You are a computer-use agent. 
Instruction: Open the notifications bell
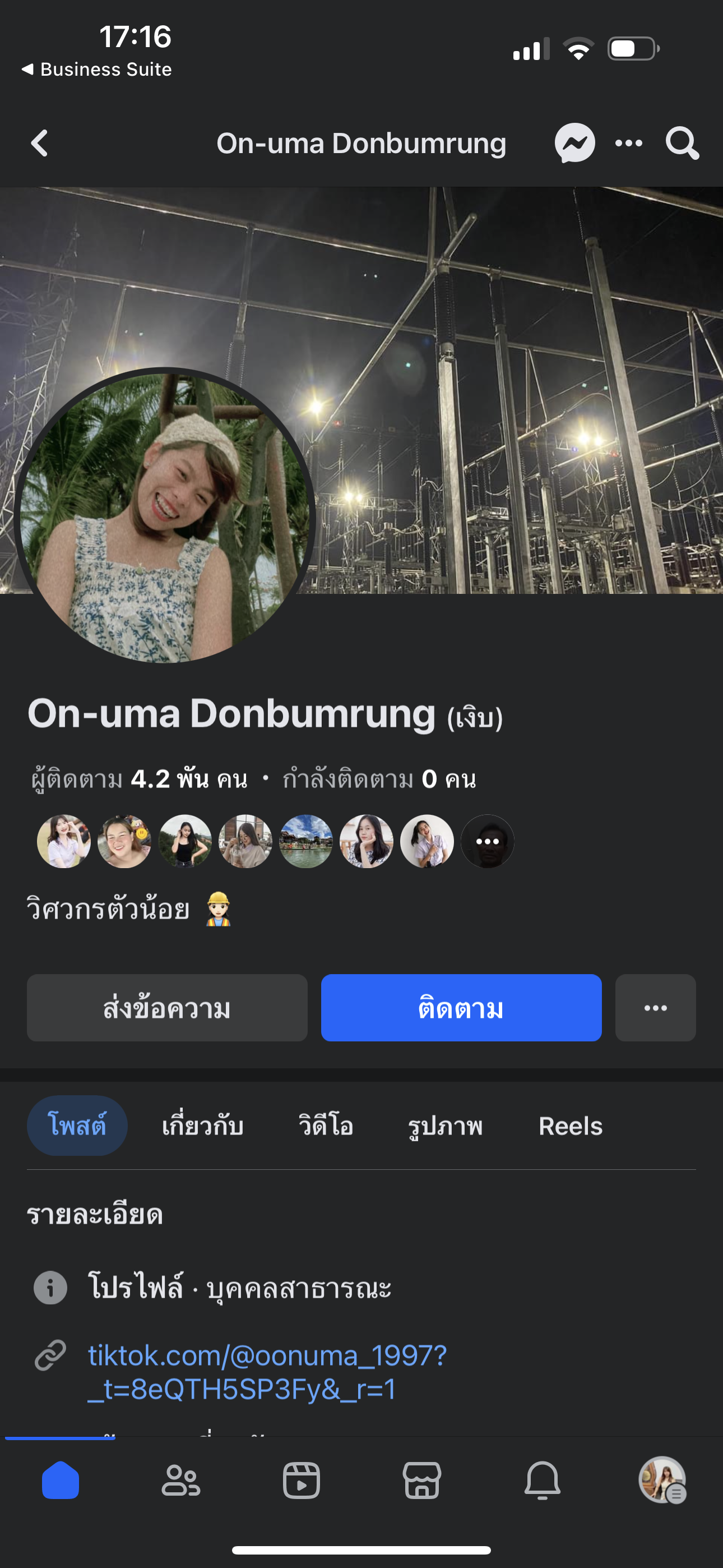543,1481
